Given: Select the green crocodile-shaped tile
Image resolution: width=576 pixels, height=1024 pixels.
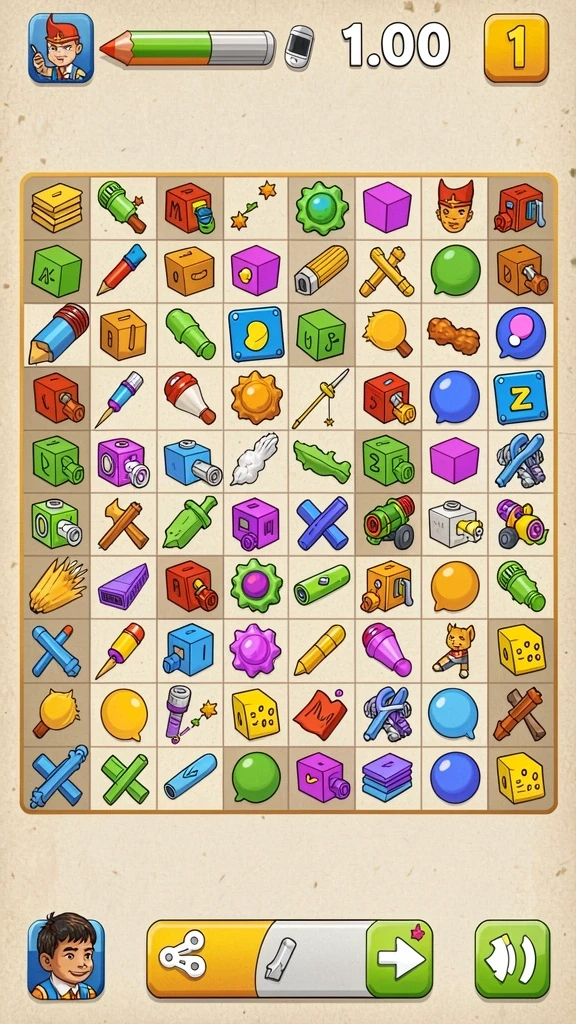Looking at the screenshot, I should point(321,461).
